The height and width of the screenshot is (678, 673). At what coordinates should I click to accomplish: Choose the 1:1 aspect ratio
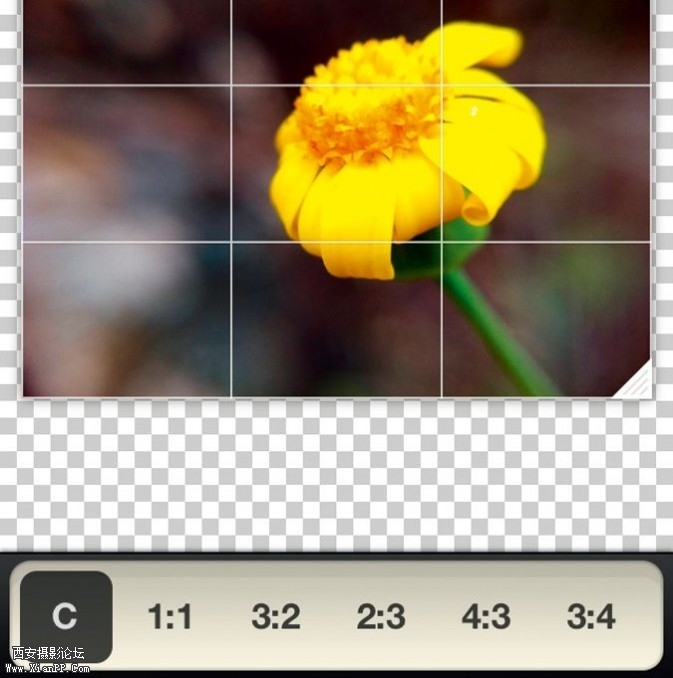point(170,617)
